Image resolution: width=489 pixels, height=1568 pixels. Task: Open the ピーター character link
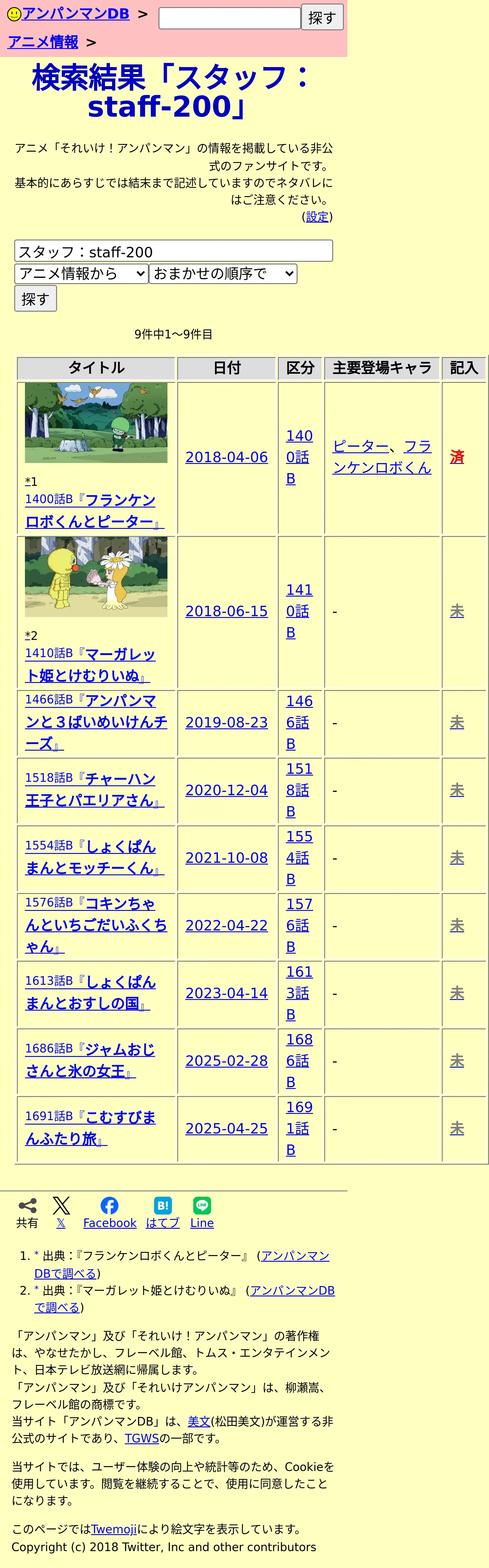[x=360, y=446]
